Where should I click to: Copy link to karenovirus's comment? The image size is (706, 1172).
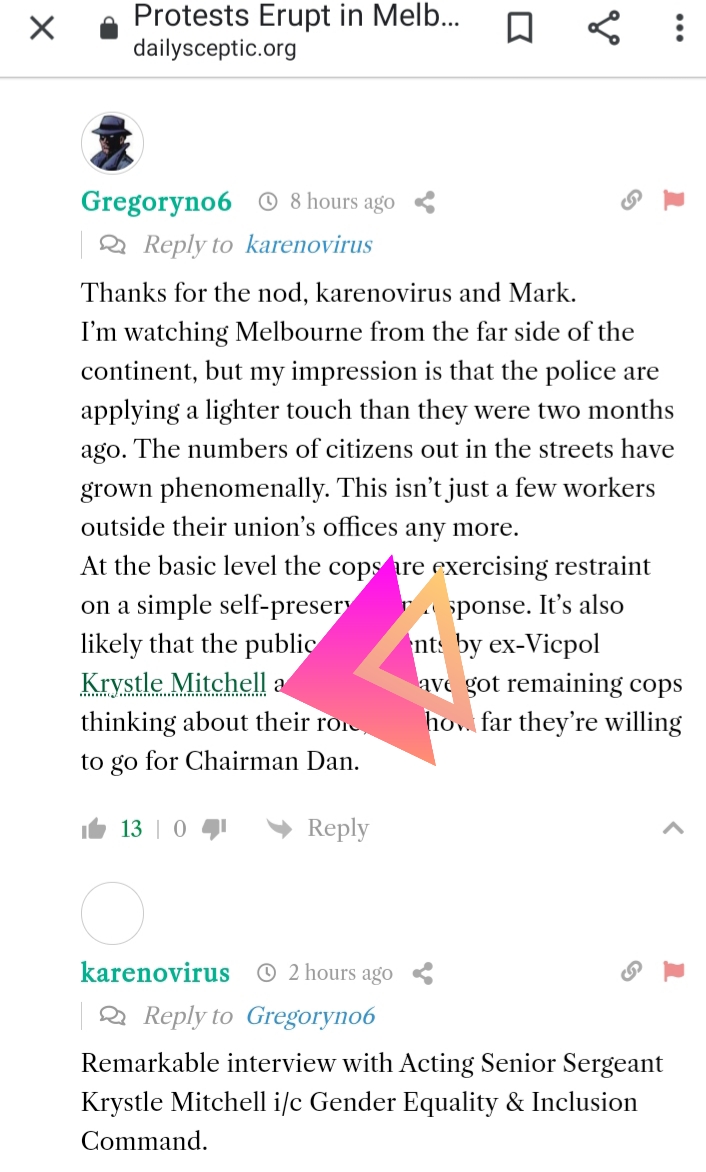click(x=631, y=971)
